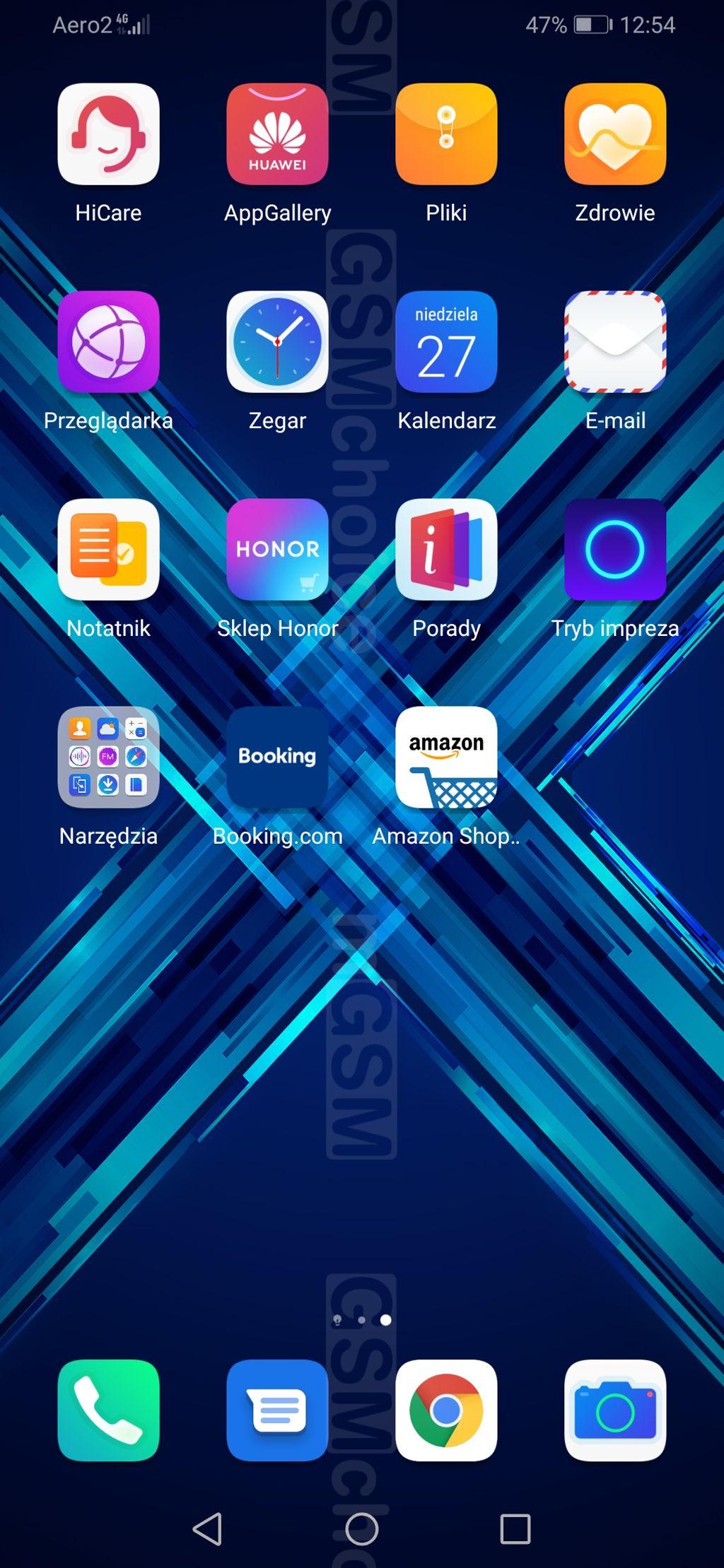The width and height of the screenshot is (724, 1568).
Task: Open the Pliki file manager
Action: 446,134
